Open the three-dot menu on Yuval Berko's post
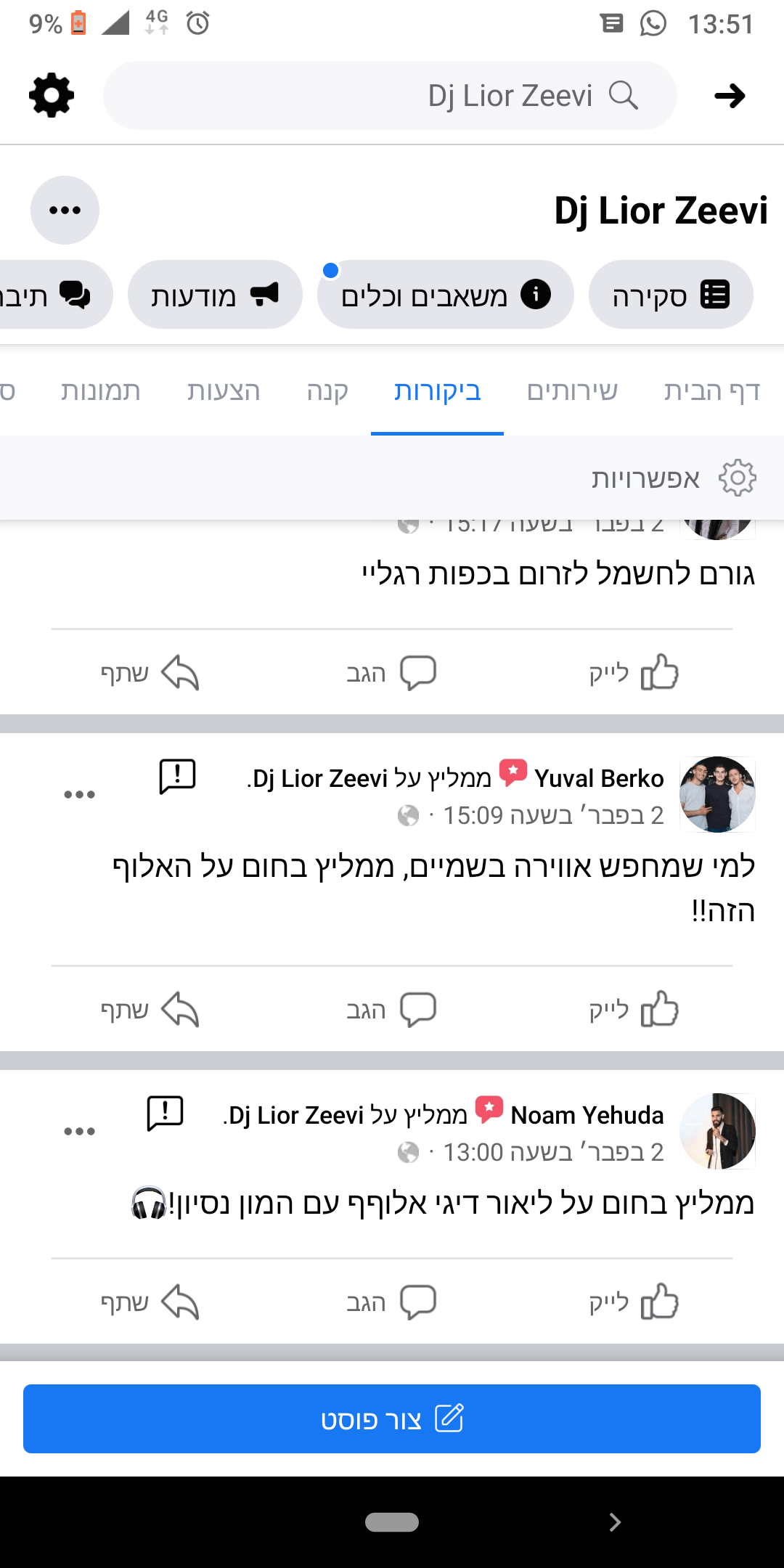The image size is (784, 1568). pos(79,794)
